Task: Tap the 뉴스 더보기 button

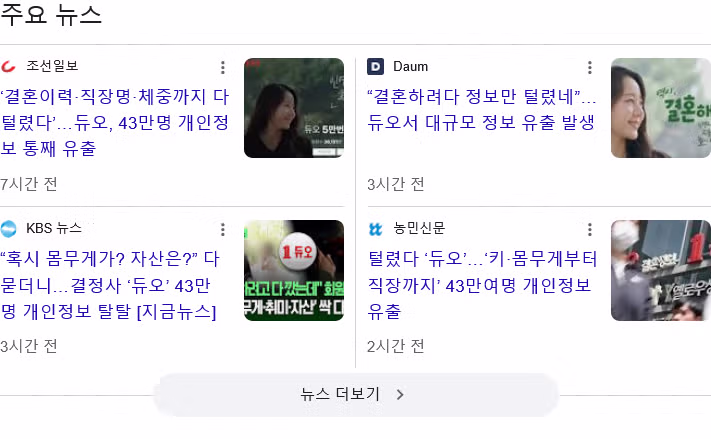Action: pyautogui.click(x=354, y=394)
